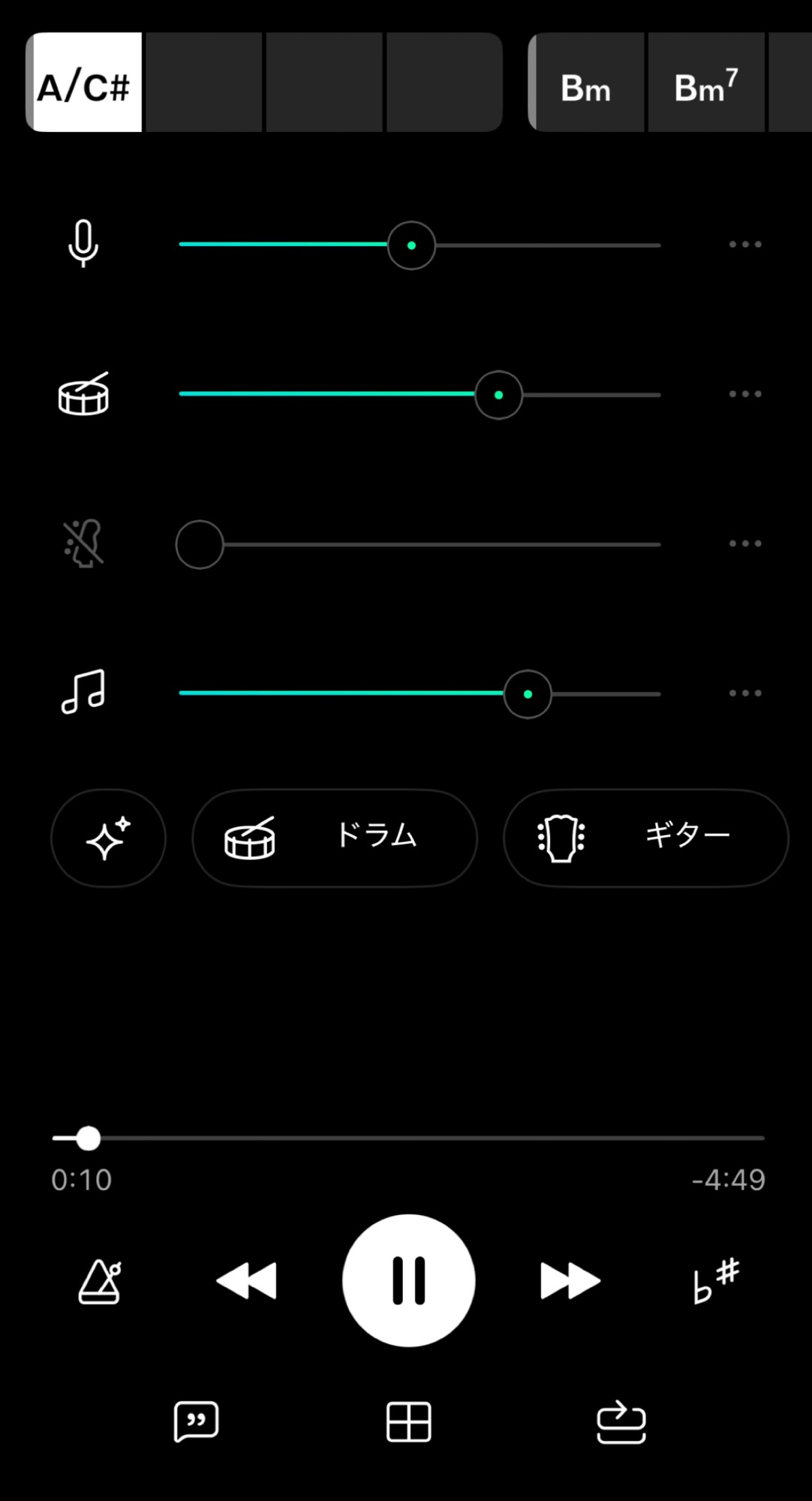Select the ドラム button
Screen dimensions: 812x1501
coord(335,838)
